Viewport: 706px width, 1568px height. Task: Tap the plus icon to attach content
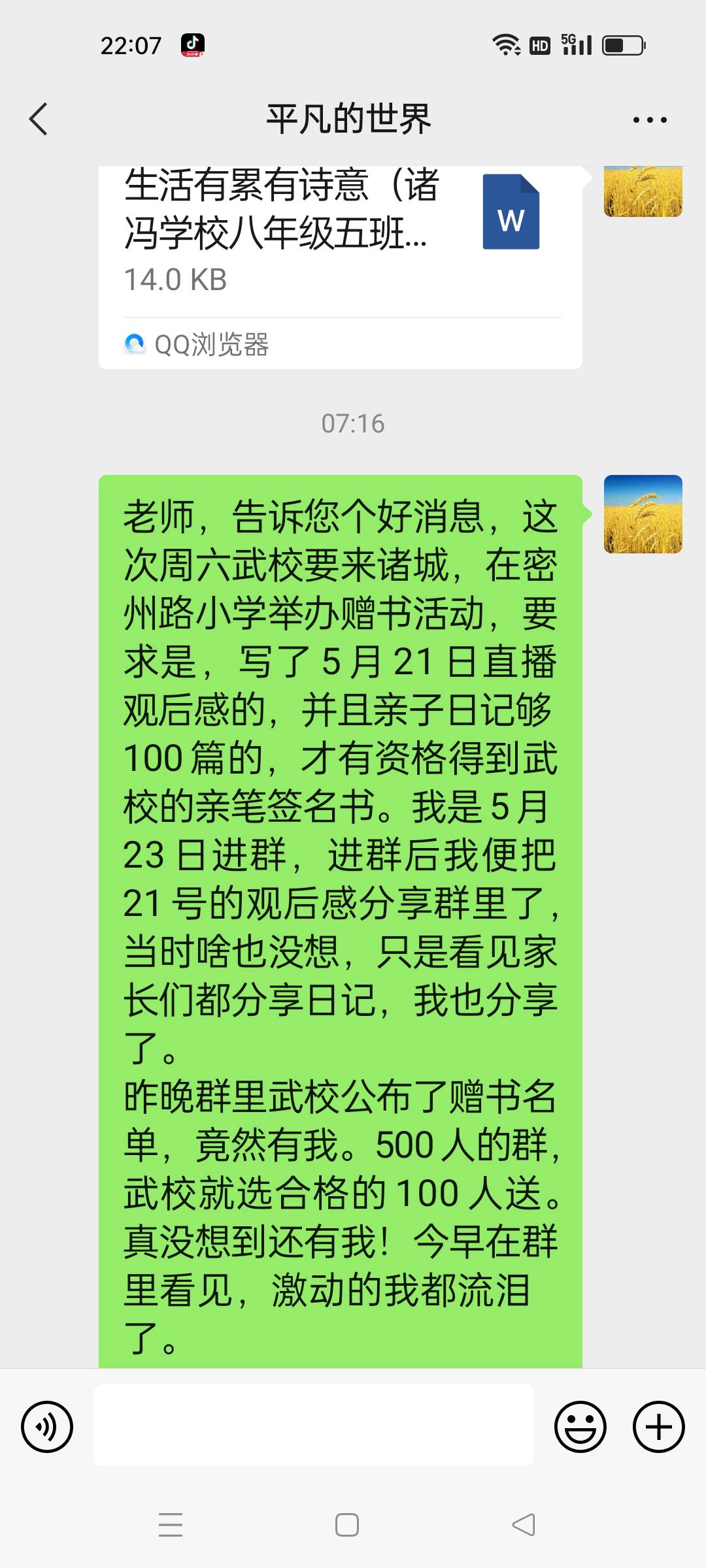658,1427
